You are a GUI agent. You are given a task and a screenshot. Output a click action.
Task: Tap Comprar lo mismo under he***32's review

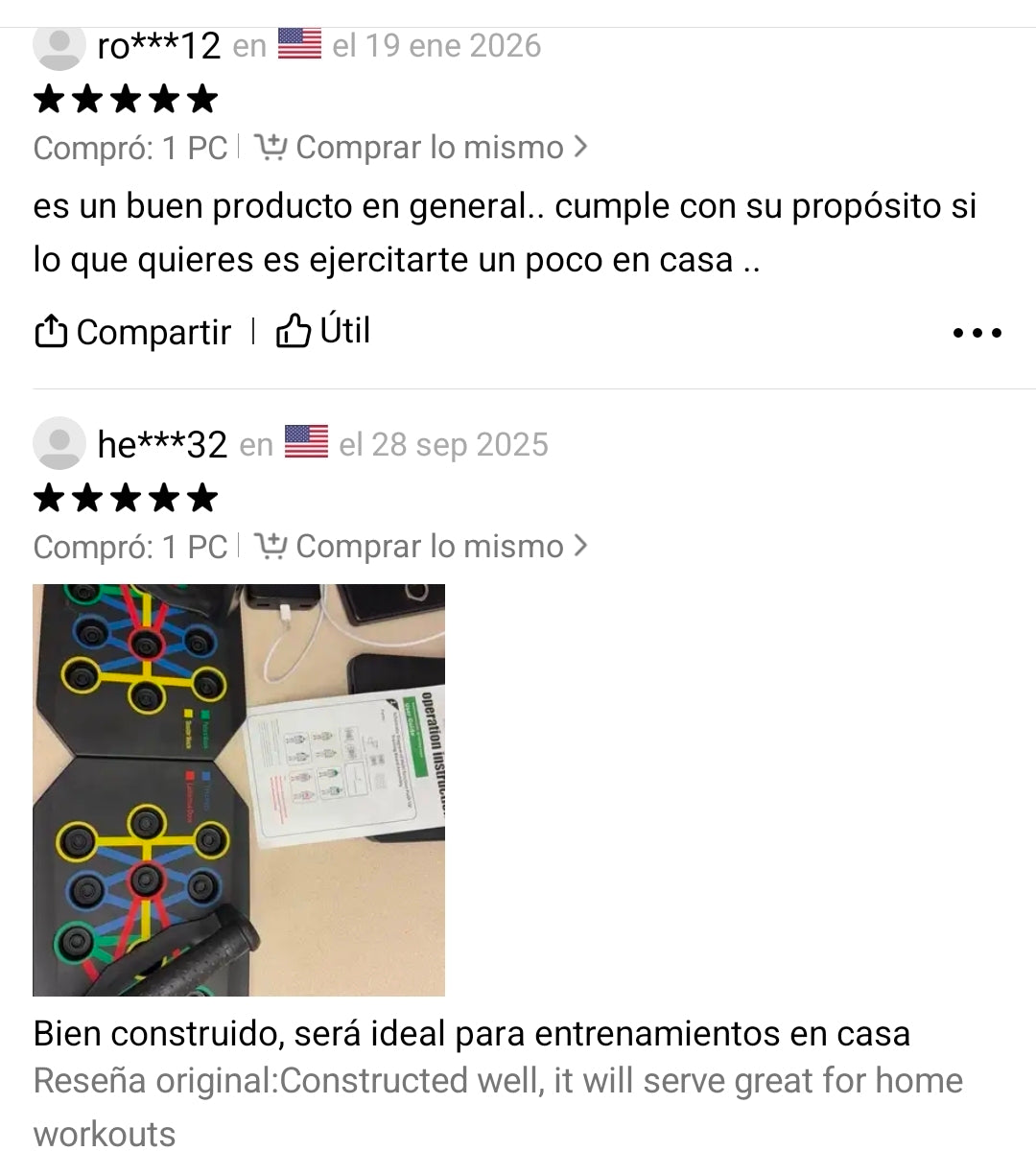tap(421, 547)
